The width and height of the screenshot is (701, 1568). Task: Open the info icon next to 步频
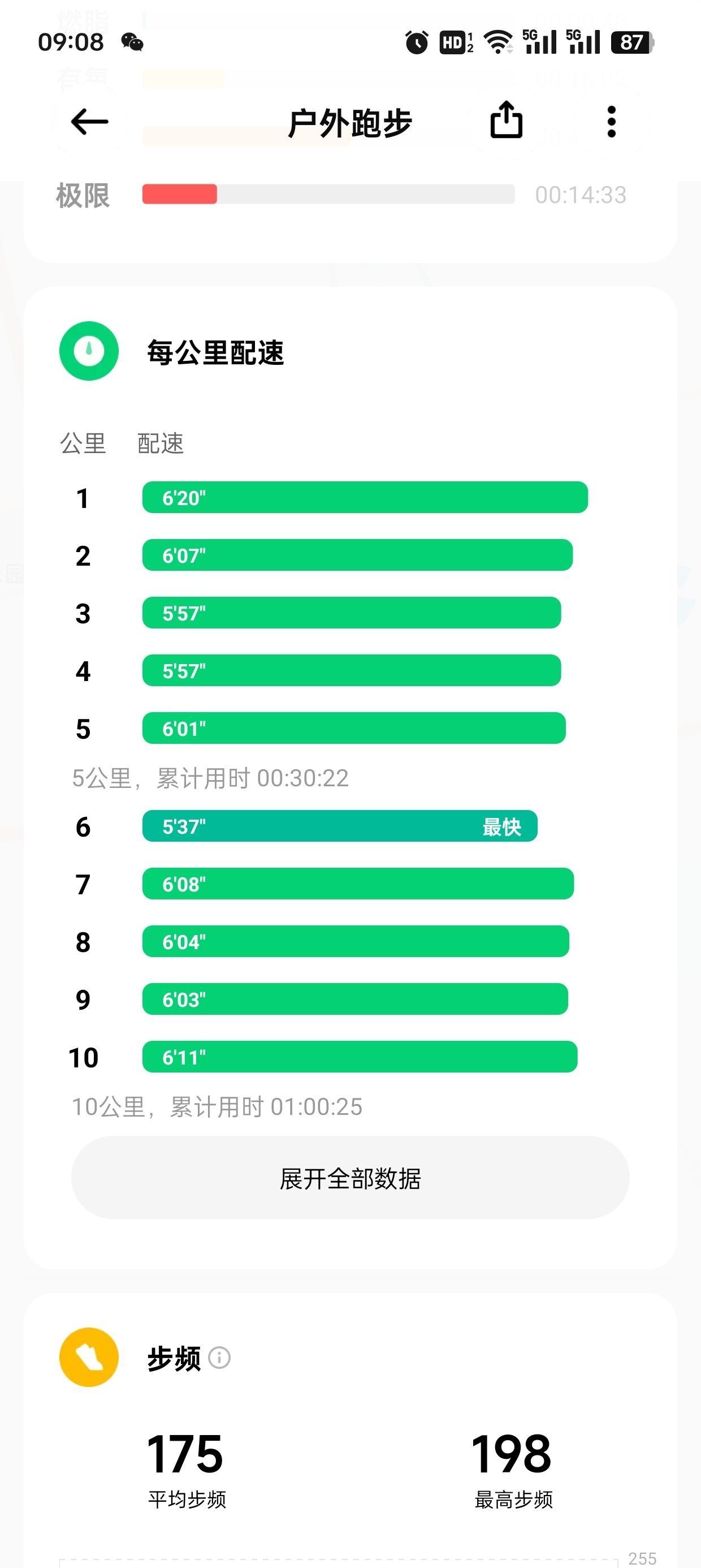pyautogui.click(x=220, y=1358)
